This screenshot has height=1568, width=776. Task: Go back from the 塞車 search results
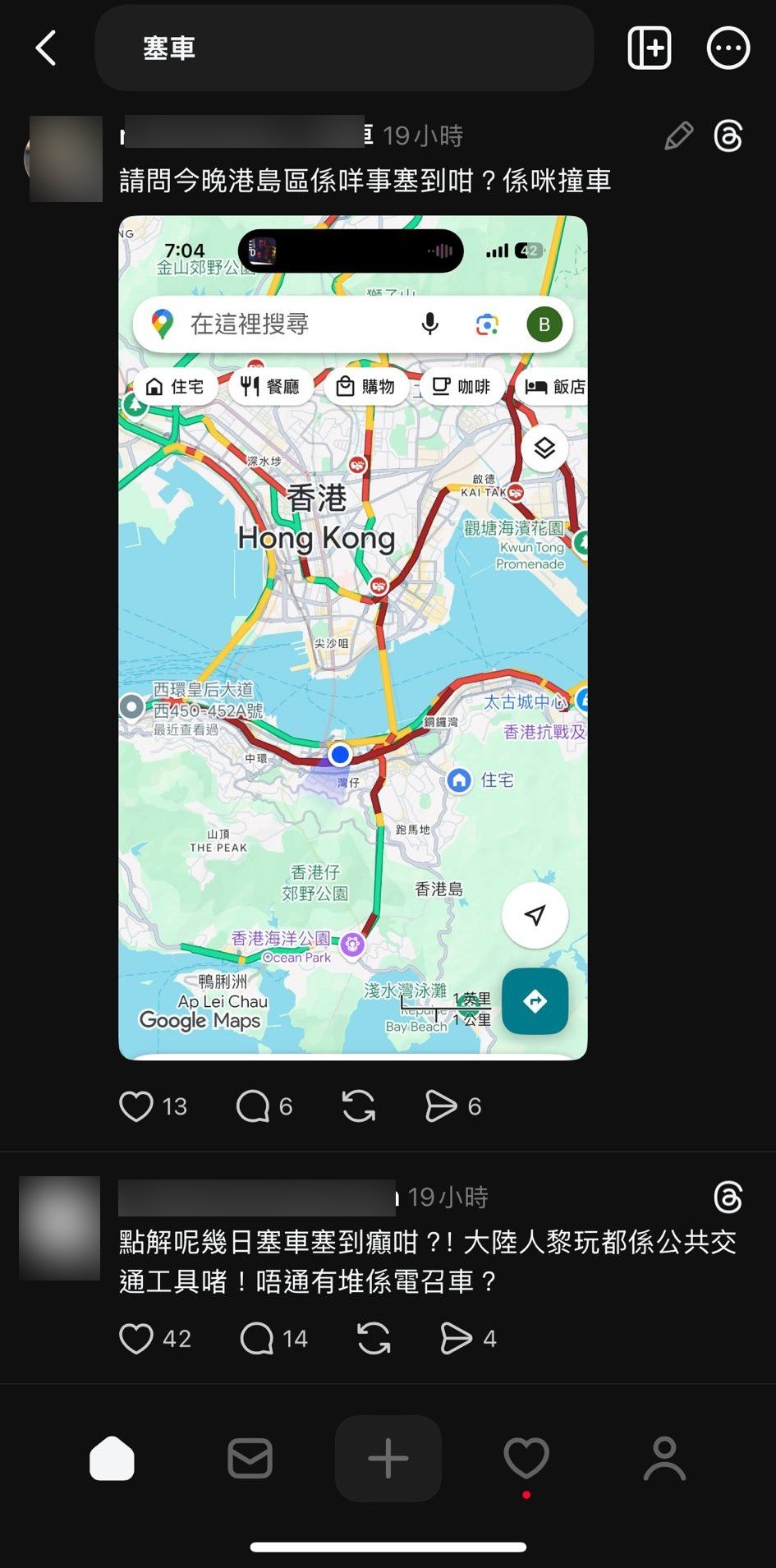coord(47,48)
